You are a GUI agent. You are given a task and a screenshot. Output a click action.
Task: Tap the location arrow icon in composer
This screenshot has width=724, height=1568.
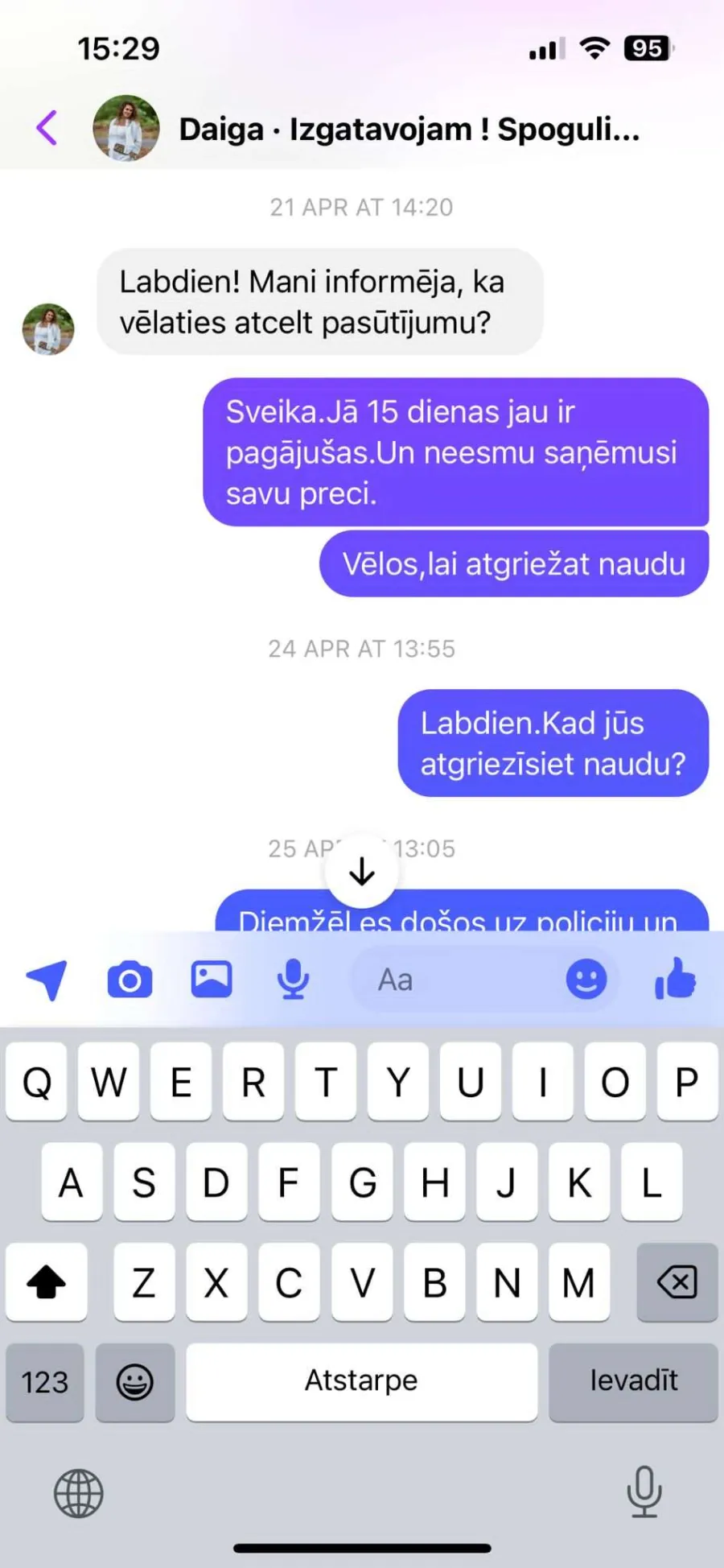tap(47, 980)
